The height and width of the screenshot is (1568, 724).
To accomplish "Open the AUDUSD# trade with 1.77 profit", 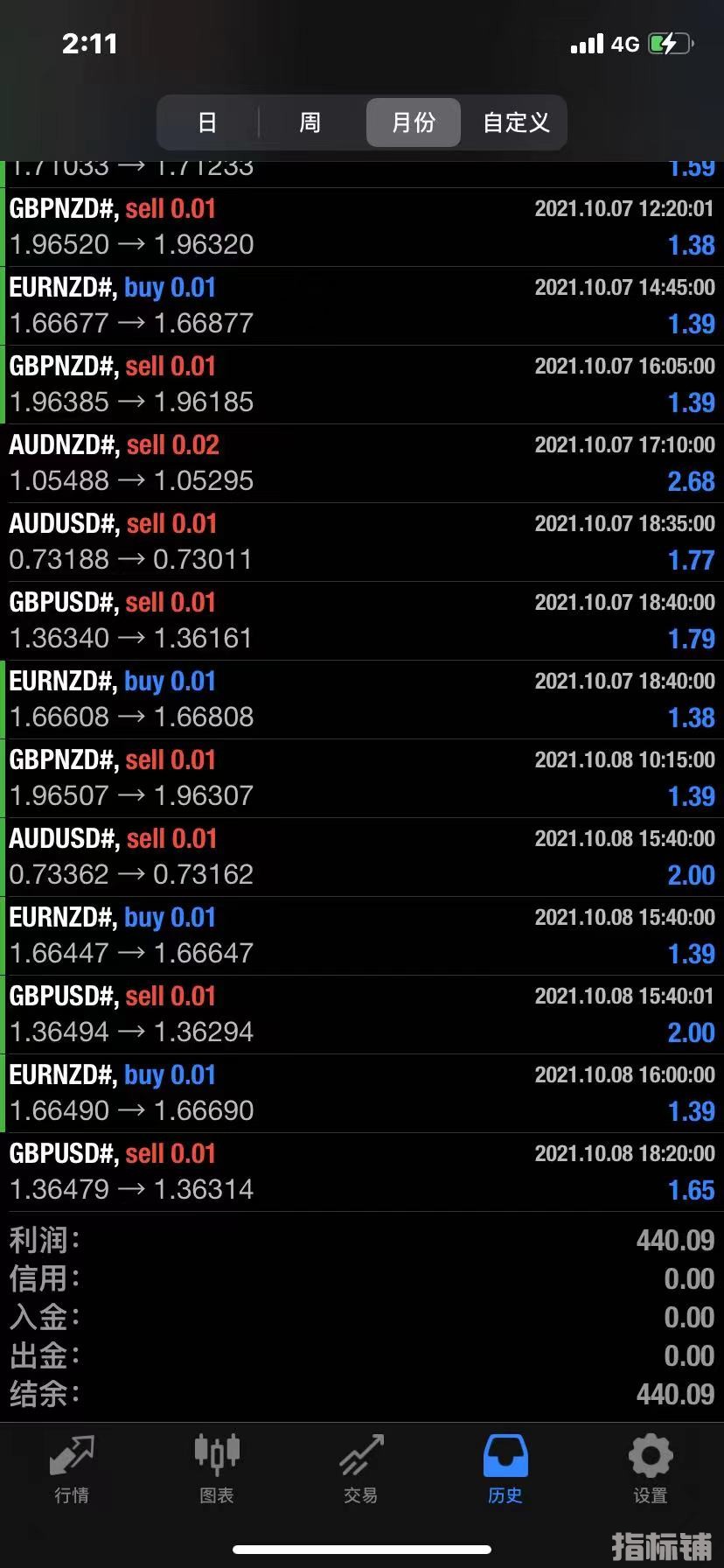I will click(x=362, y=542).
